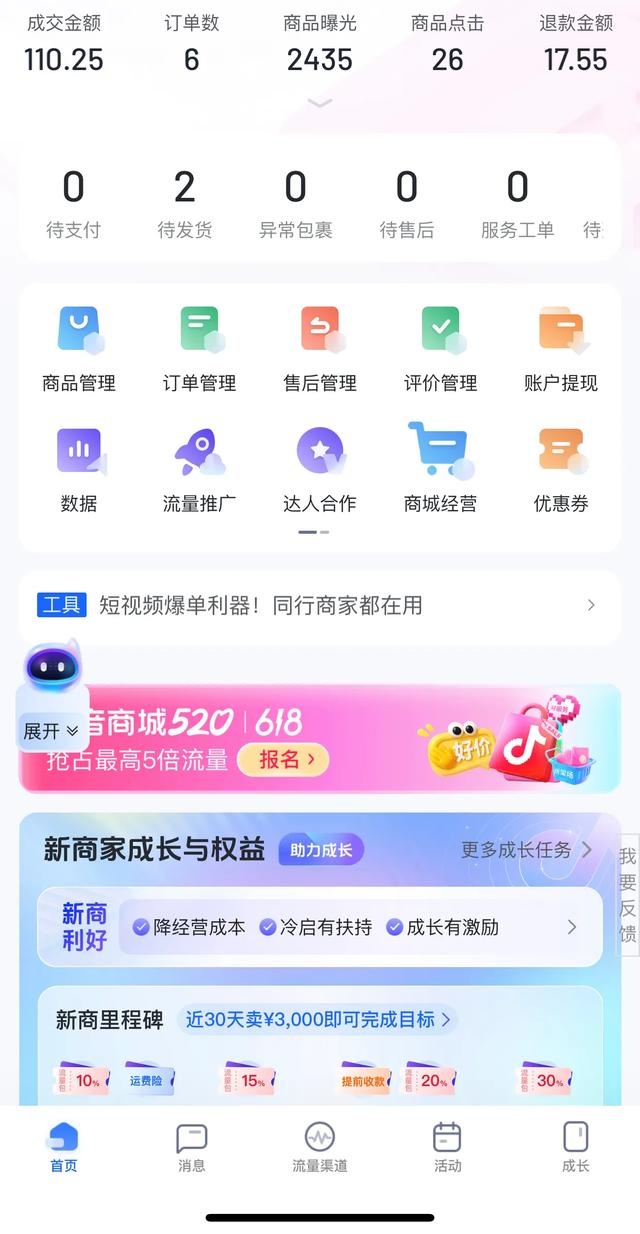Open 流量推广 traffic promotion
Screen dimensions: 640x1234
200,468
